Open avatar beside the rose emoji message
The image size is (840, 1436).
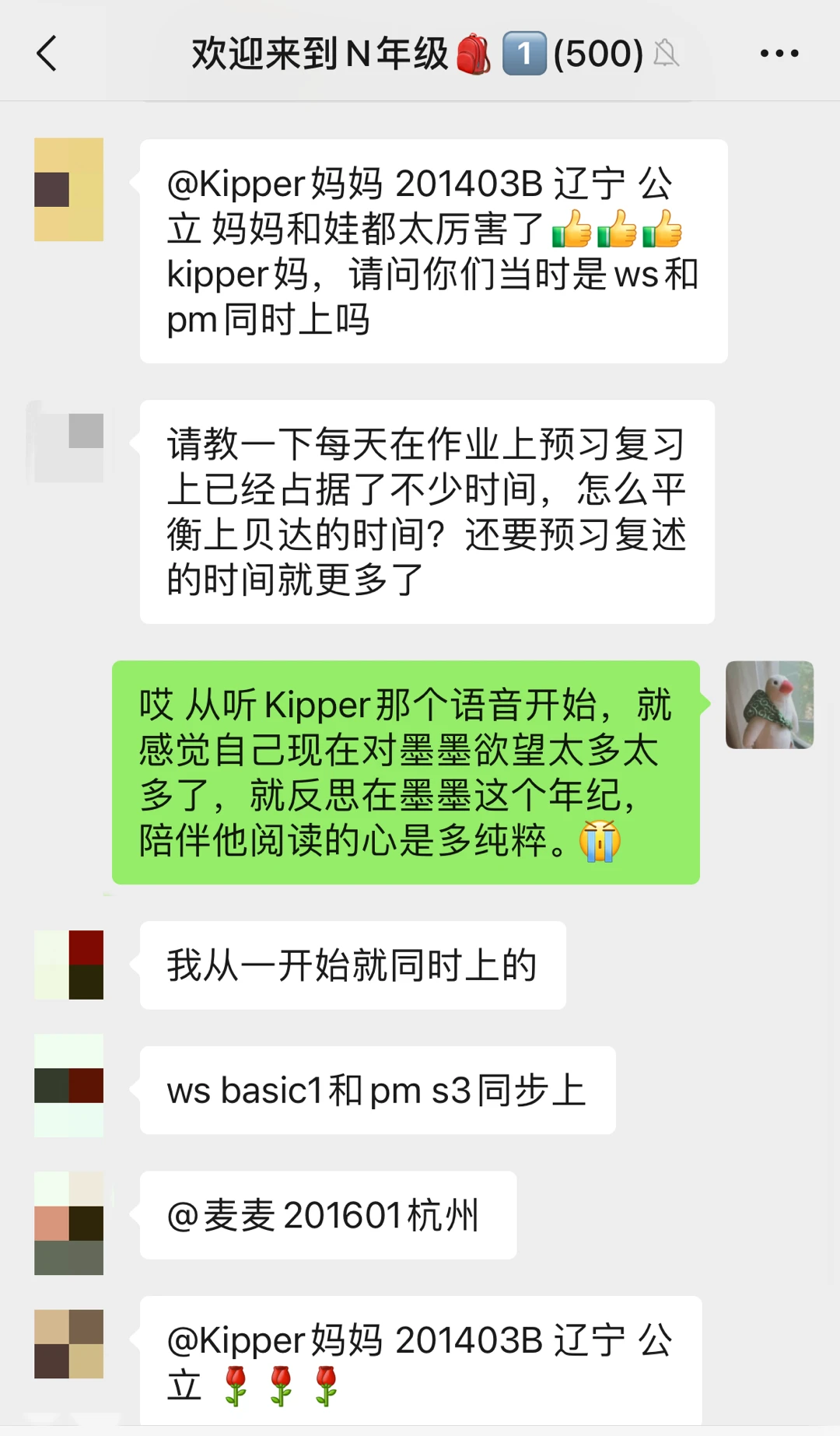(68, 1343)
